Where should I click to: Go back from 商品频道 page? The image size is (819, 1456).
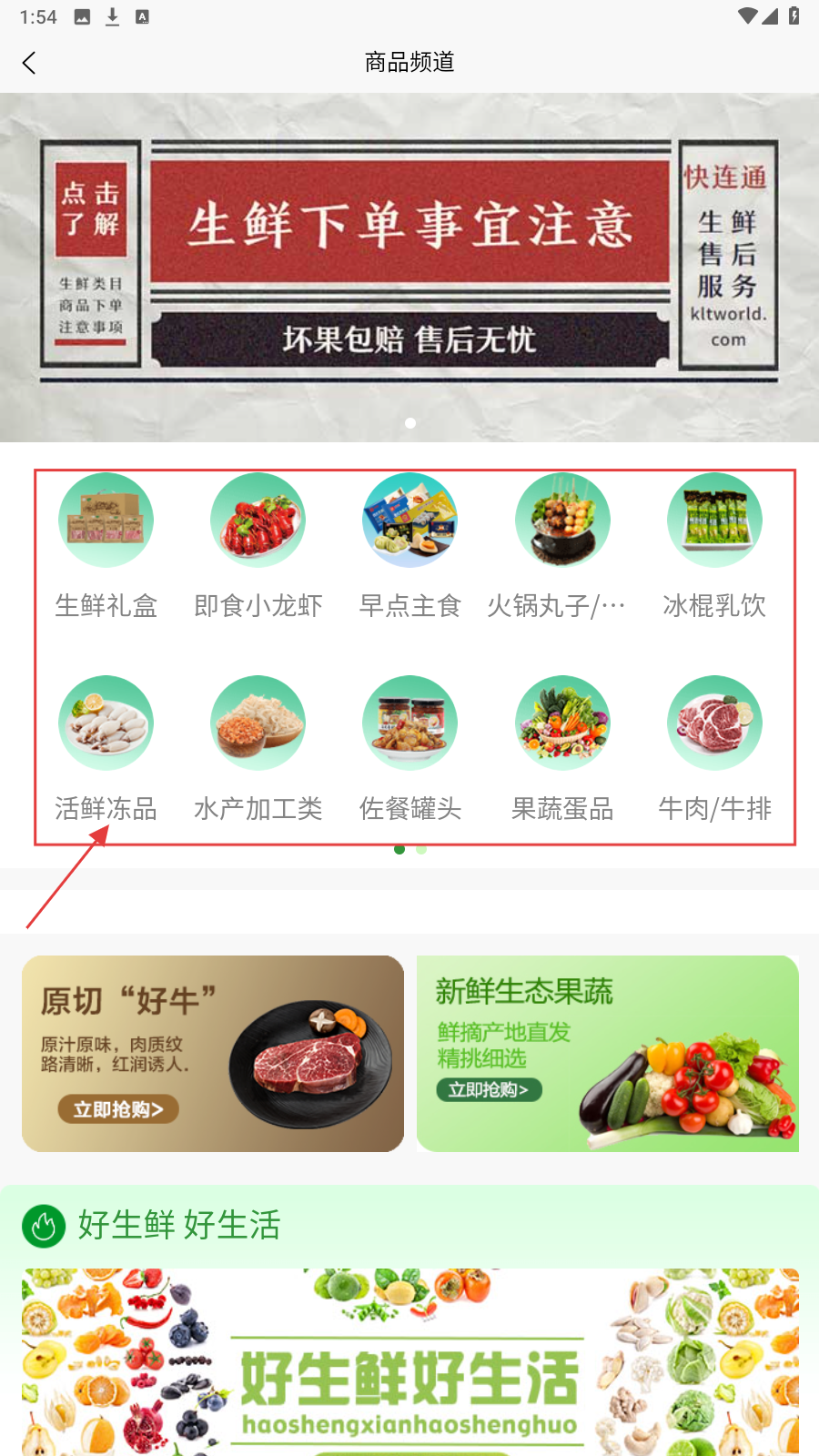[29, 63]
